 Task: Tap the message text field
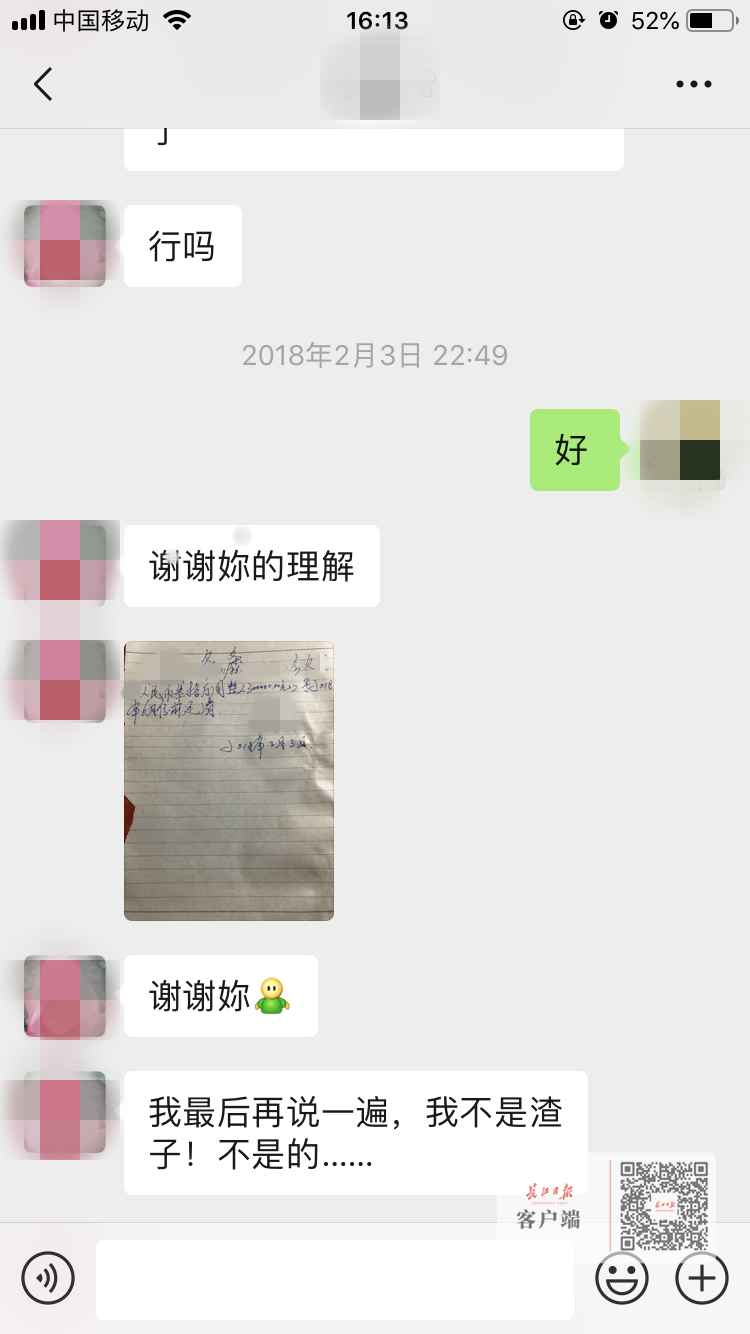point(334,1279)
